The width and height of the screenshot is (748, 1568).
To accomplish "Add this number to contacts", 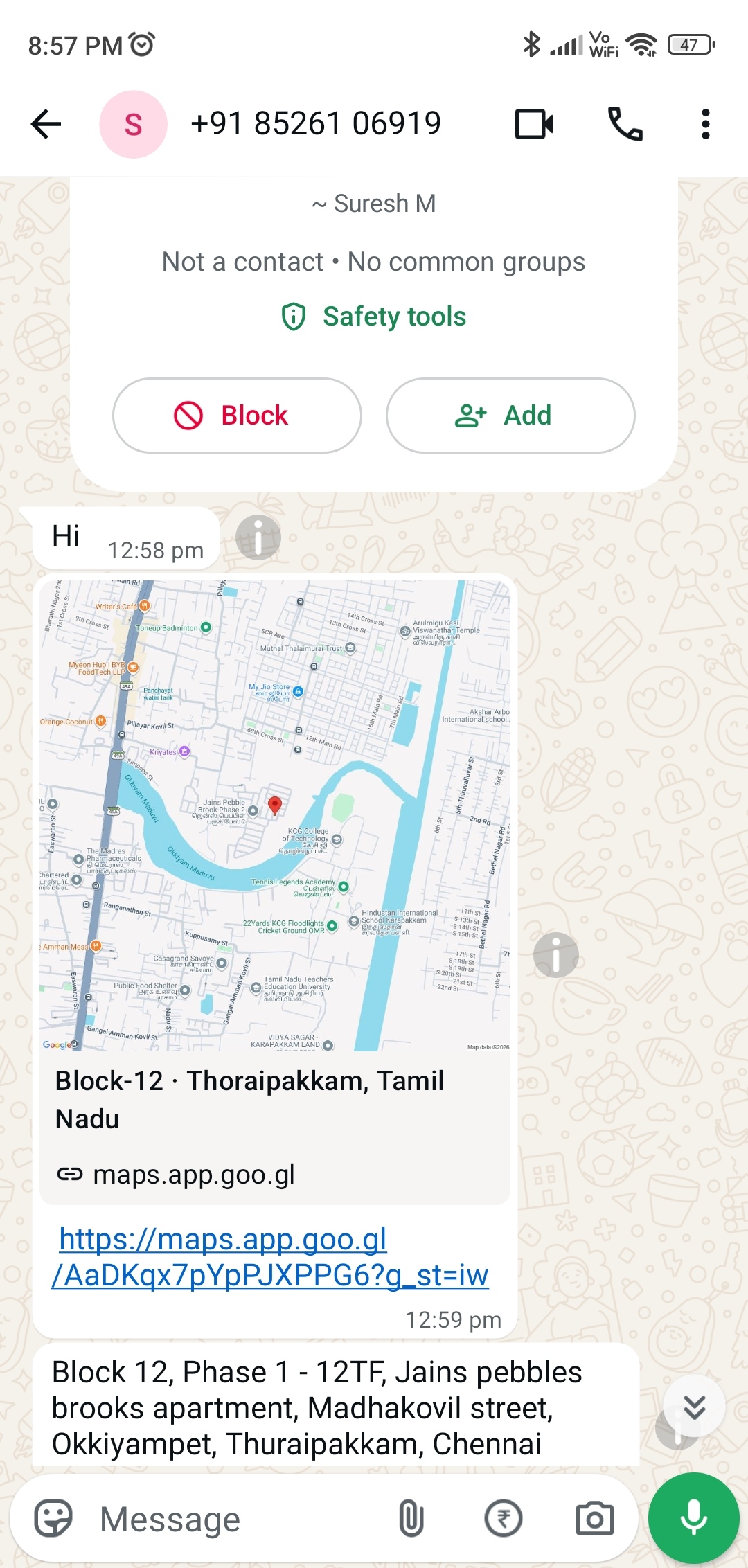I will pyautogui.click(x=510, y=416).
